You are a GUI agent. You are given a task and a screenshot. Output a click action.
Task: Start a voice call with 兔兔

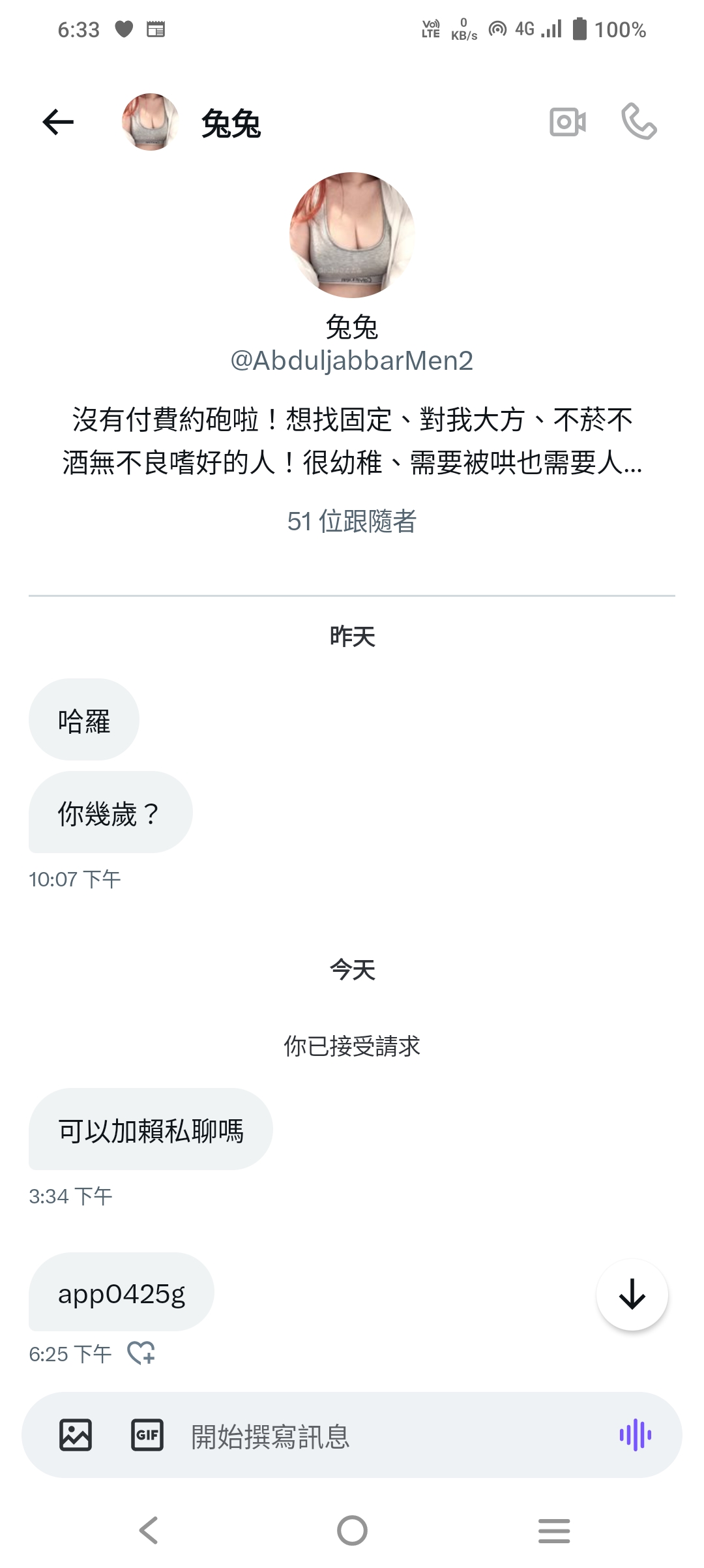[639, 122]
